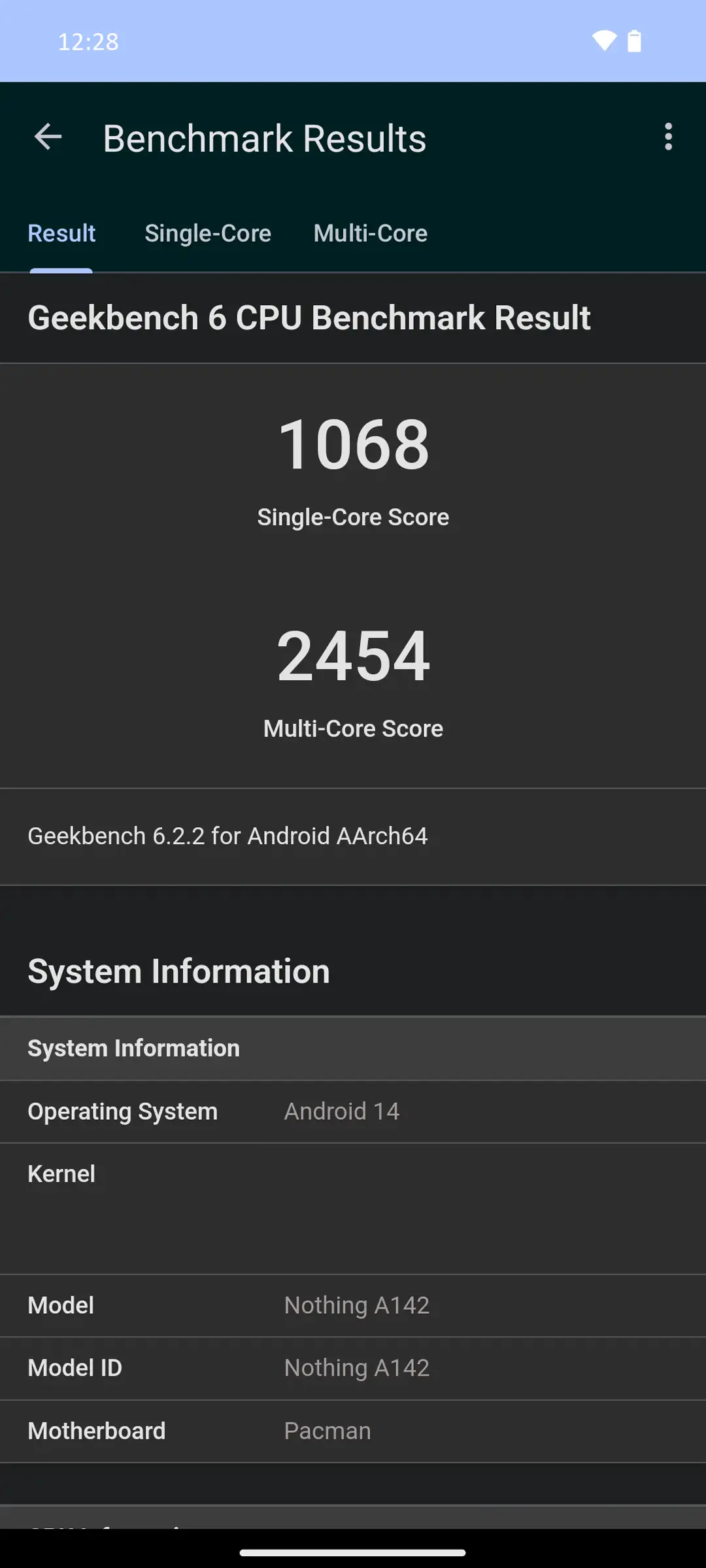Select the Result tab
Image resolution: width=706 pixels, height=1568 pixels.
coord(61,233)
